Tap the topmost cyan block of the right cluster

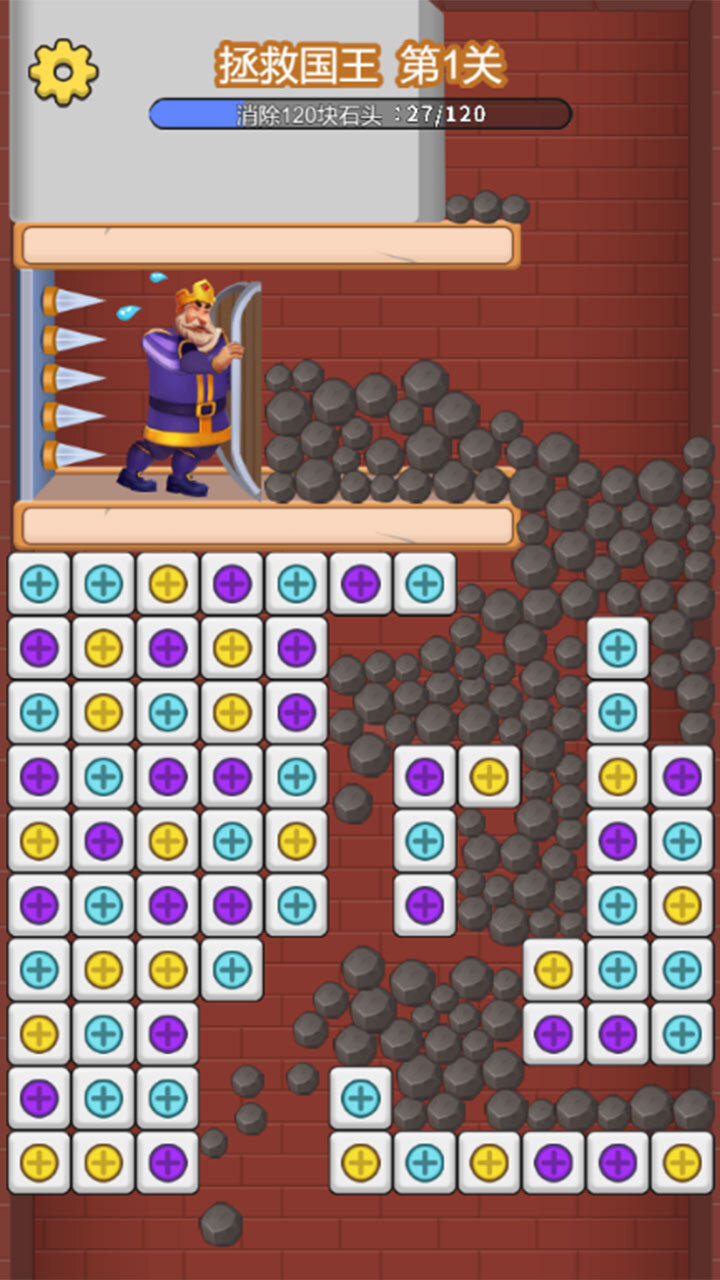[x=617, y=648]
